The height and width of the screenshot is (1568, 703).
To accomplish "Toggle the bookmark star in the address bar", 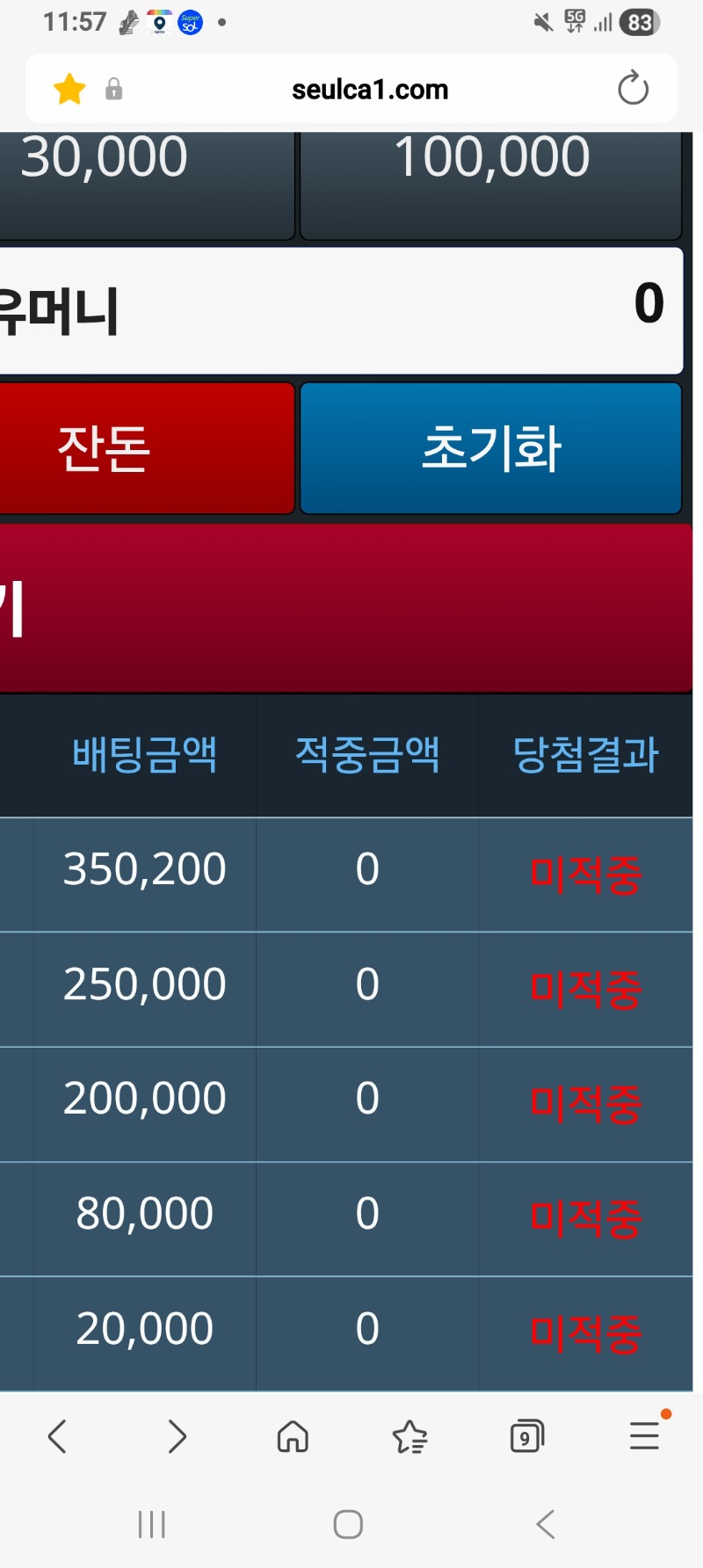I will pyautogui.click(x=69, y=89).
